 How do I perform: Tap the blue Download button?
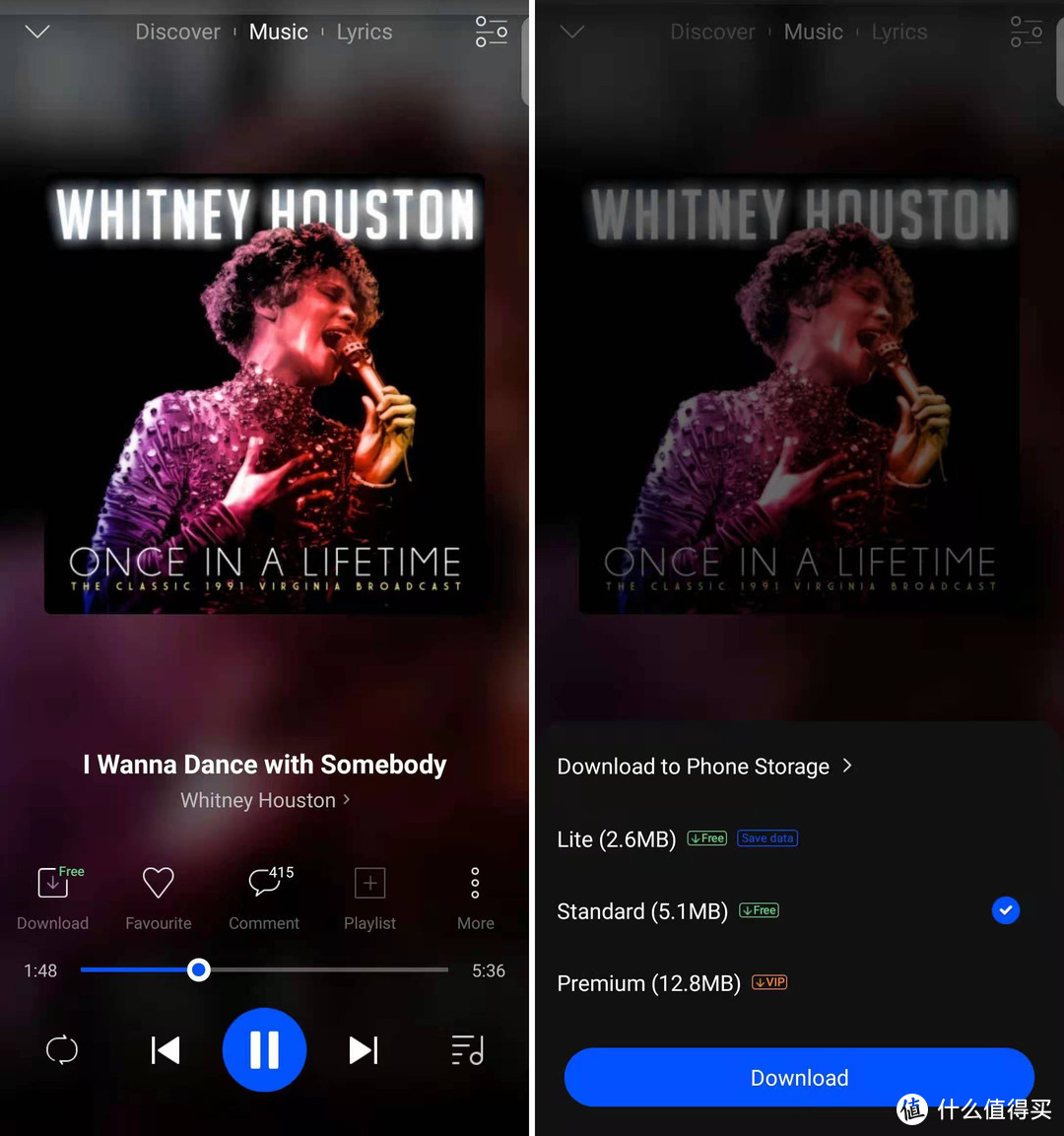coord(799,1078)
